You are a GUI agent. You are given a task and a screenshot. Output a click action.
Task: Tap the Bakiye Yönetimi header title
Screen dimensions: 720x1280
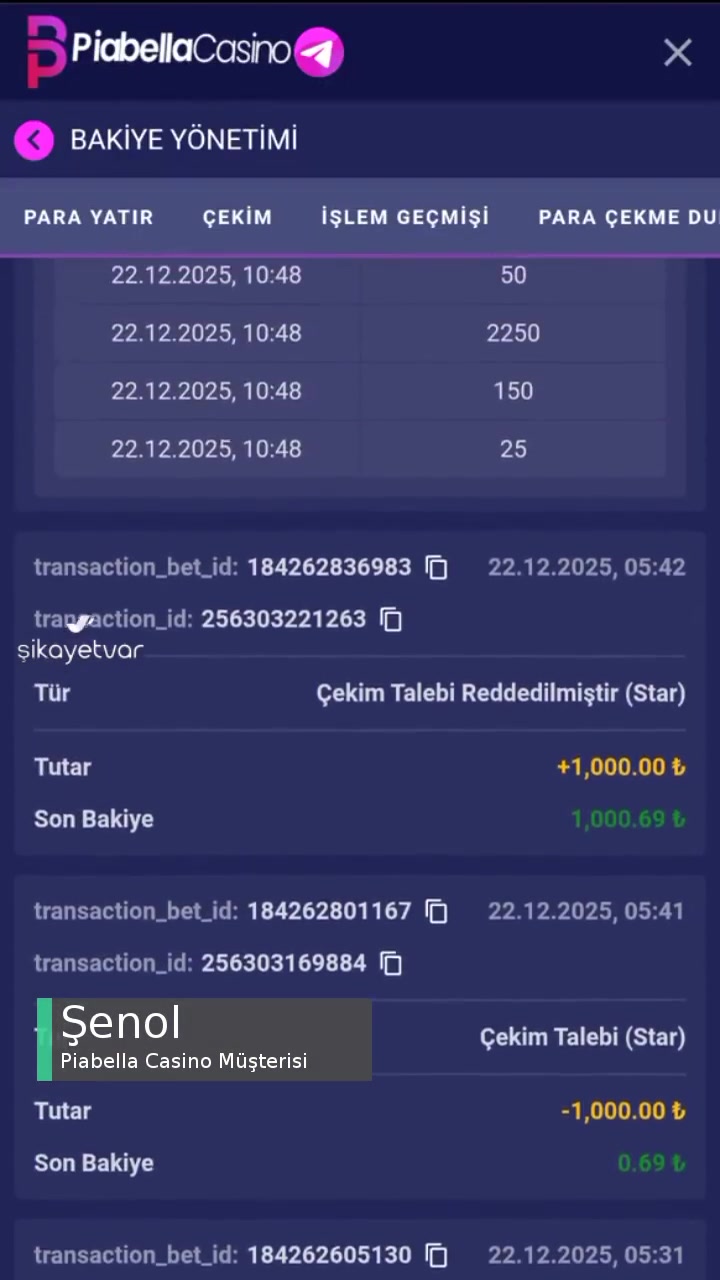pyautogui.click(x=184, y=139)
